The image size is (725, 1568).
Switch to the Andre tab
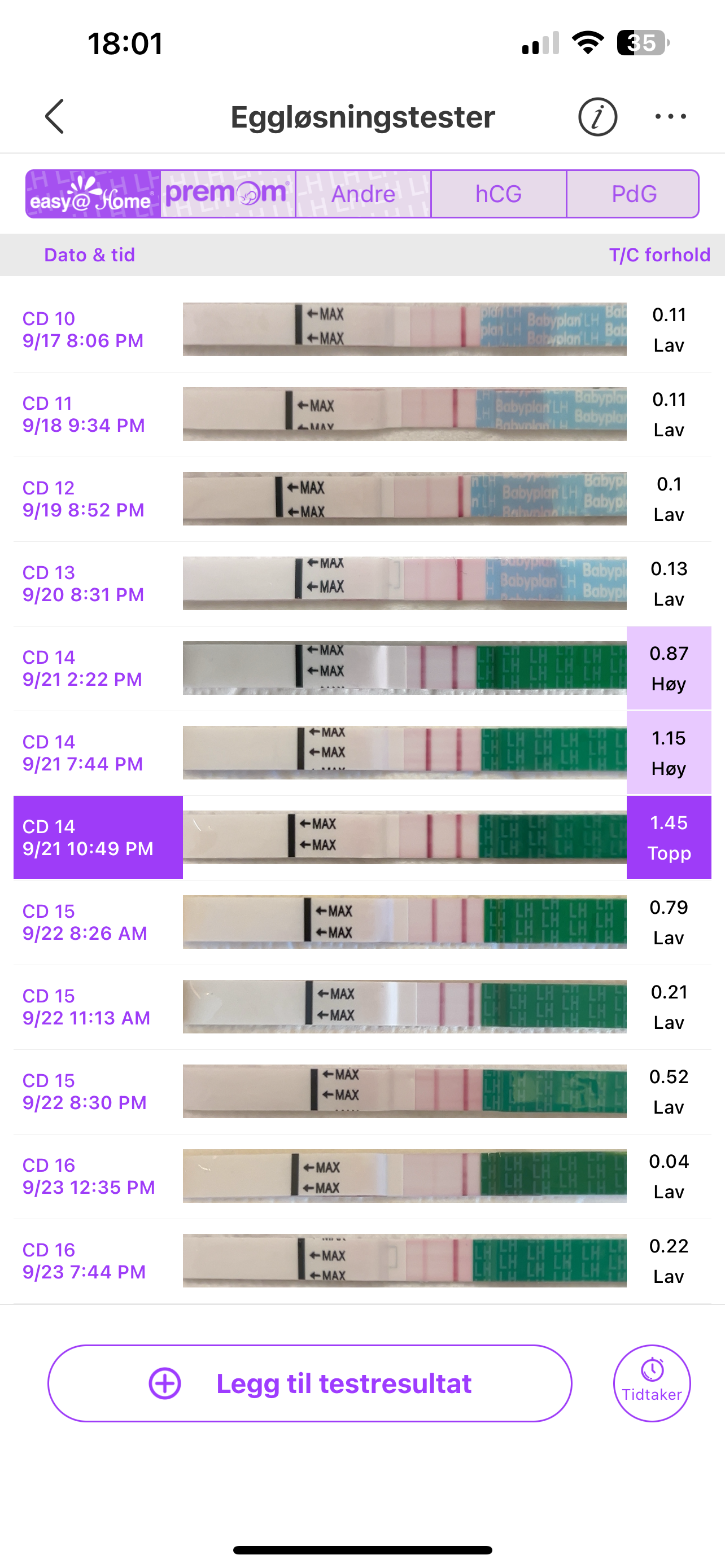[x=364, y=194]
